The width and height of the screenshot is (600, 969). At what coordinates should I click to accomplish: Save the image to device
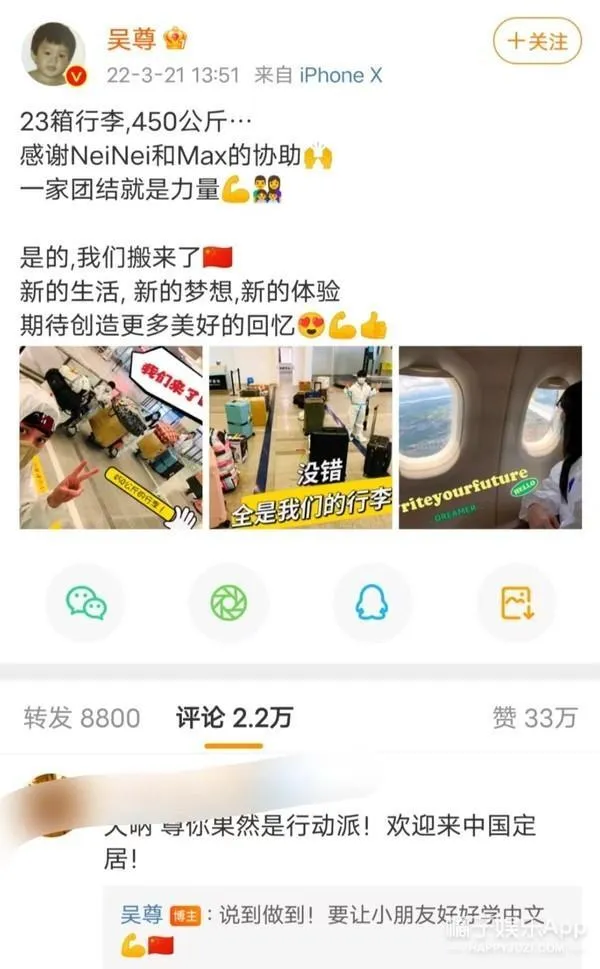[x=515, y=602]
